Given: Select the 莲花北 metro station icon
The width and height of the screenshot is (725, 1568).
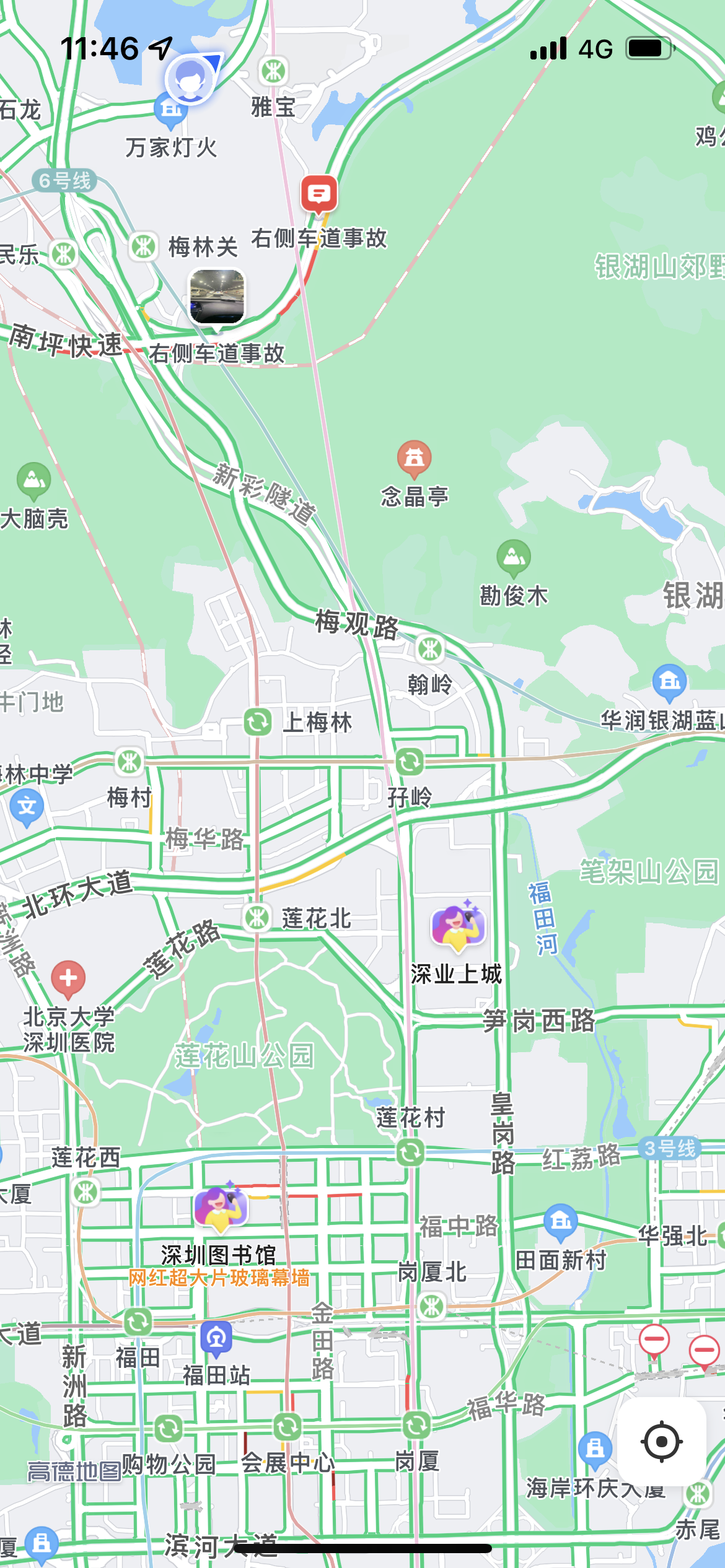Looking at the screenshot, I should point(257,917).
